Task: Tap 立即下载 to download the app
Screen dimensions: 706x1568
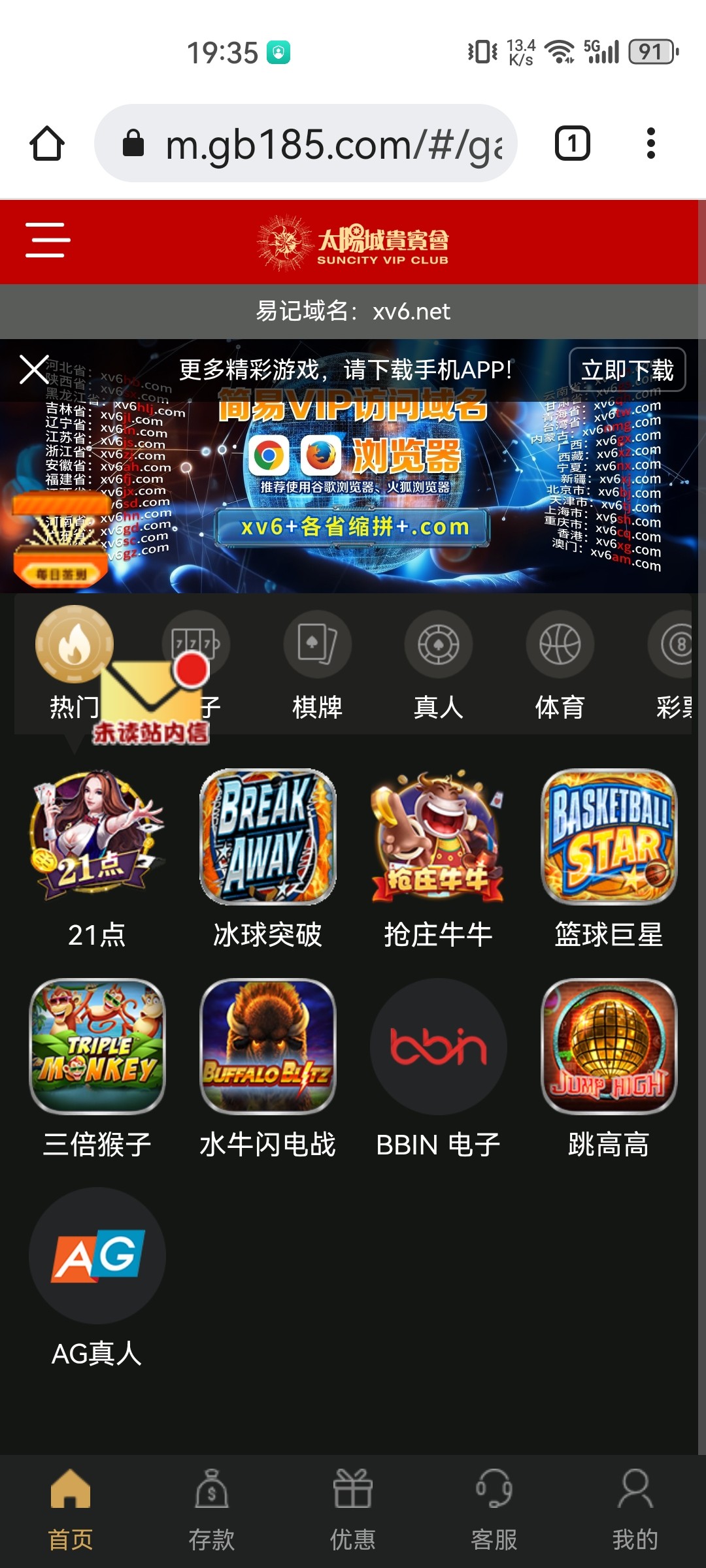Action: (x=626, y=370)
